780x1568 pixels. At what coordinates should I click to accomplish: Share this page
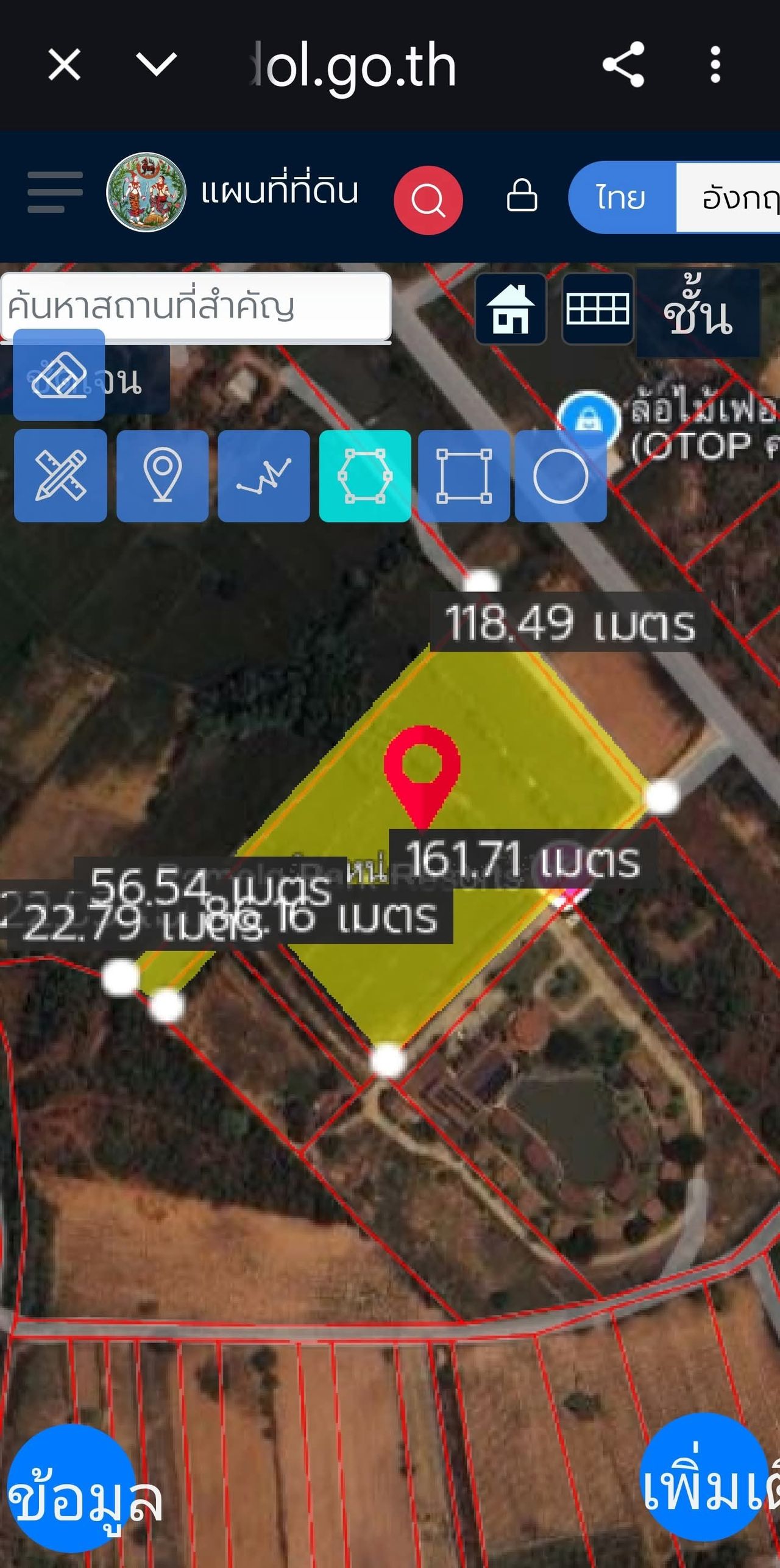click(623, 65)
